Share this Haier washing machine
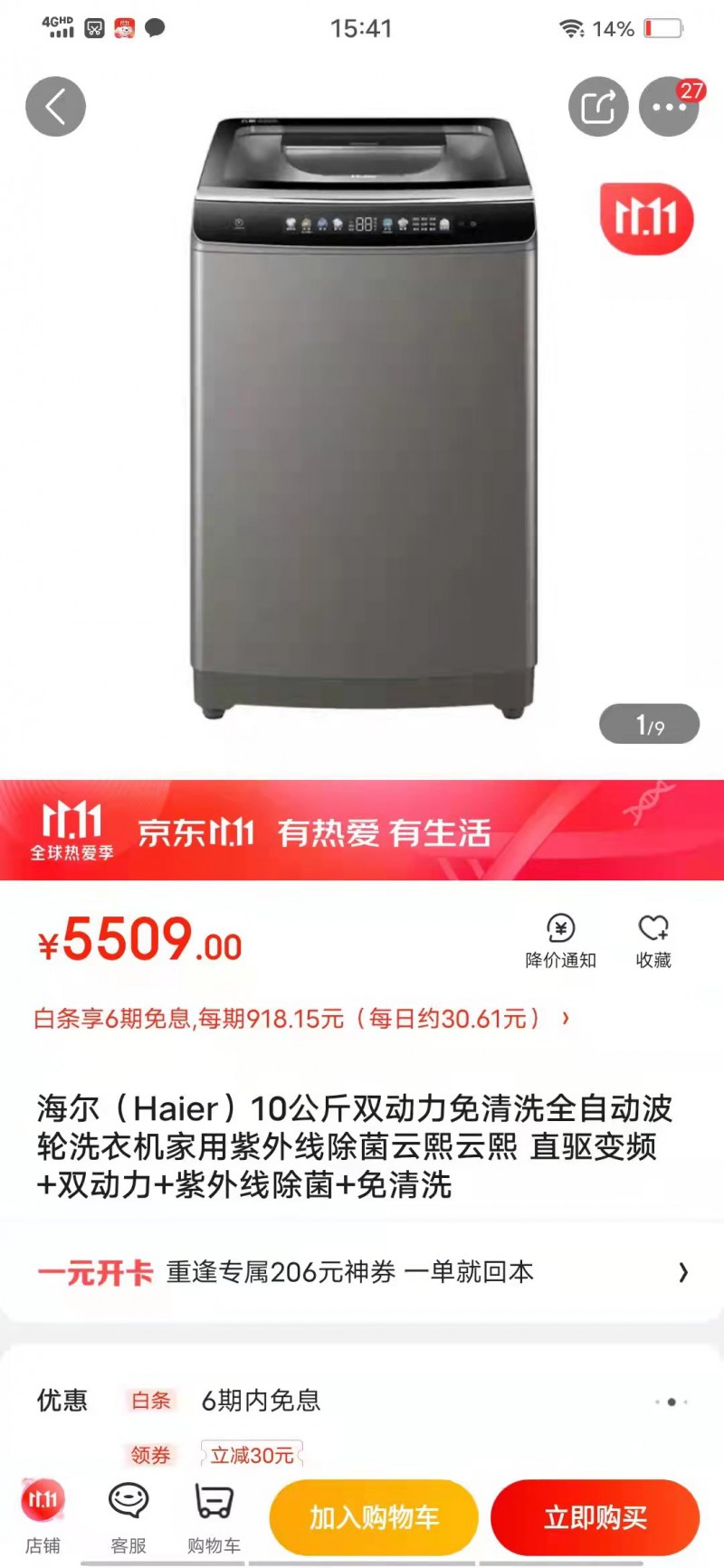The height and width of the screenshot is (1568, 724). pyautogui.click(x=598, y=107)
